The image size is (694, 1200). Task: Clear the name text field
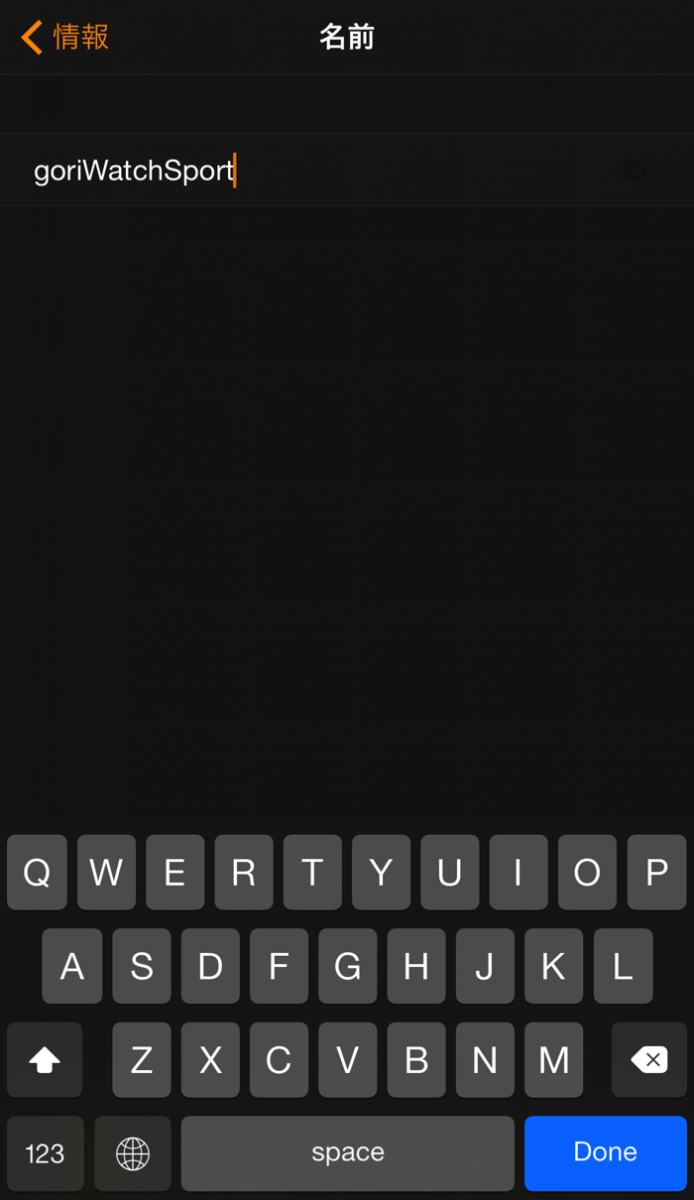click(635, 171)
